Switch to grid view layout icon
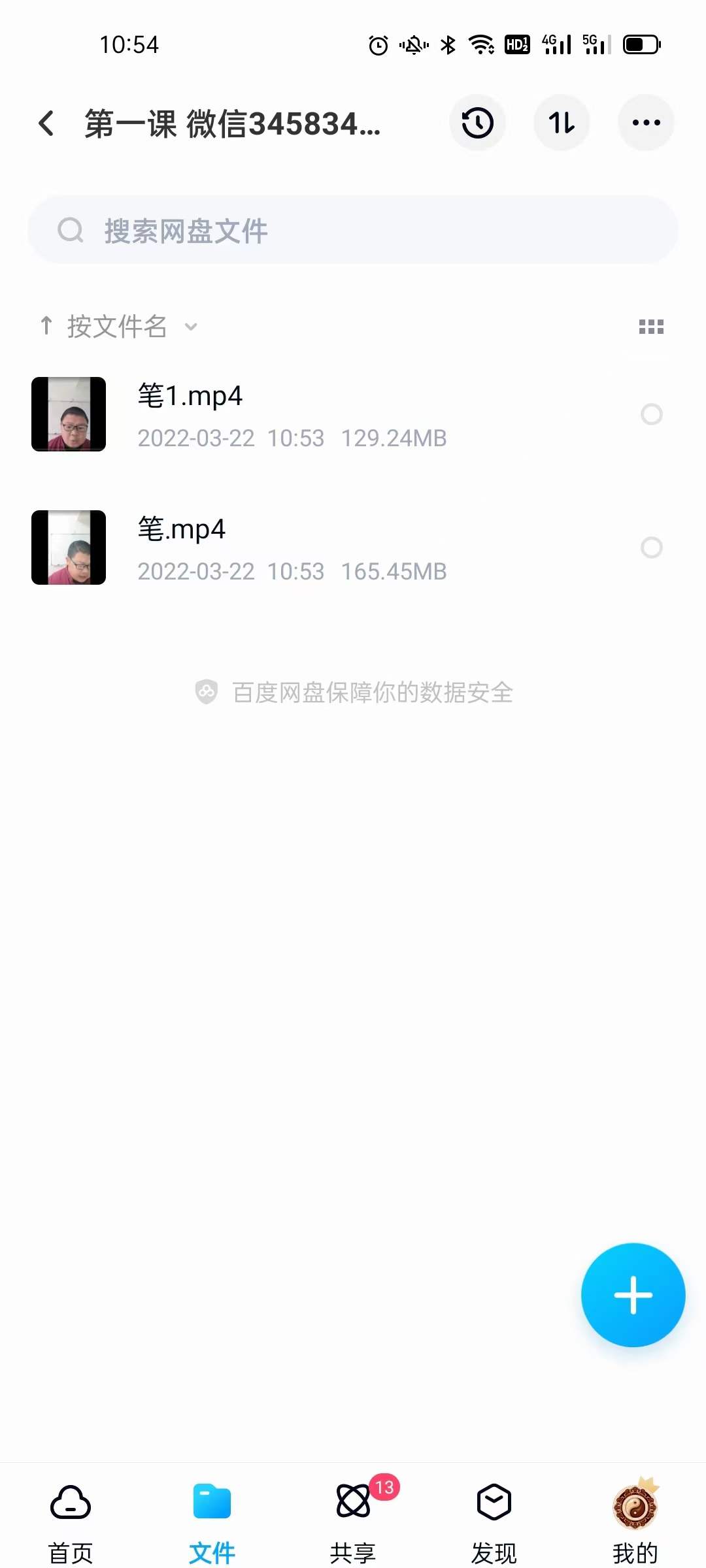Viewport: 706px width, 1568px height. click(x=652, y=327)
